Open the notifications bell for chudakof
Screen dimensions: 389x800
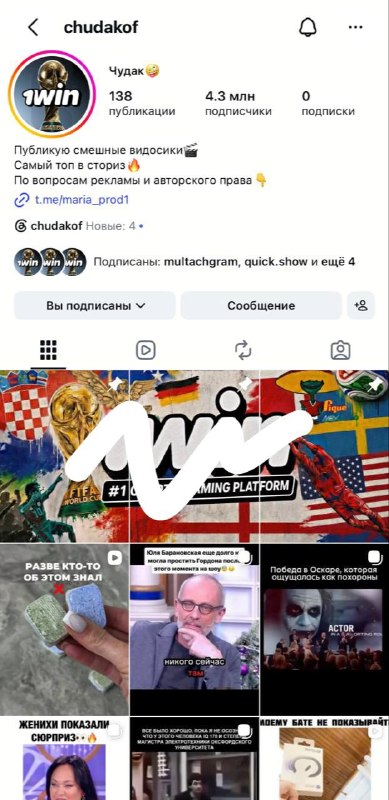[308, 27]
